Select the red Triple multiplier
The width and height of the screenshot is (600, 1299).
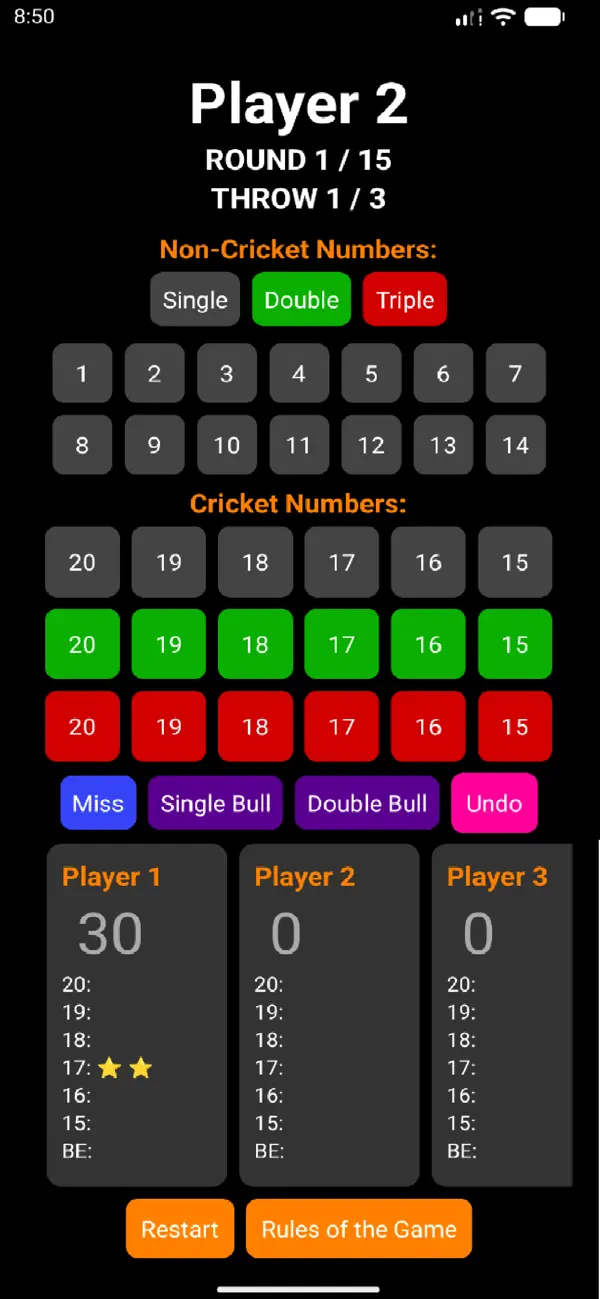pyautogui.click(x=405, y=300)
